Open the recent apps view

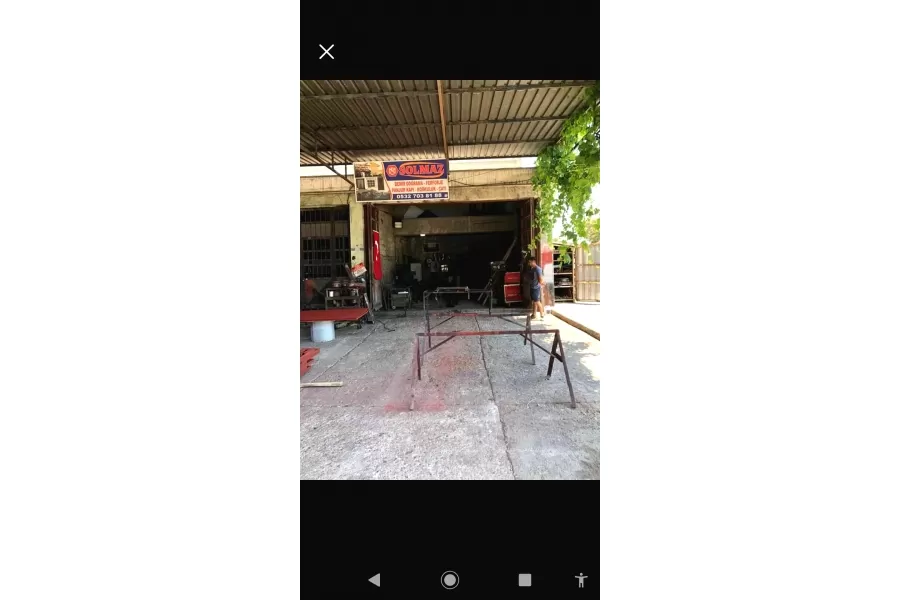(525, 580)
